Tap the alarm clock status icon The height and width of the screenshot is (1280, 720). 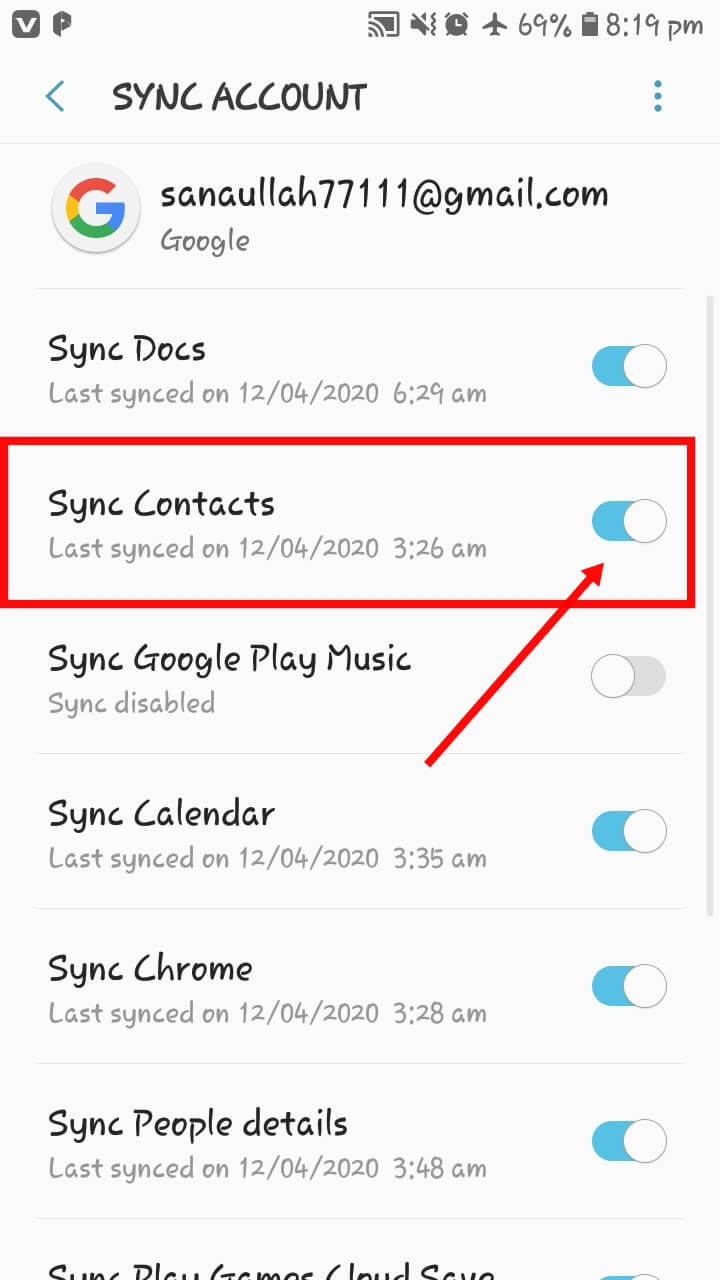pos(458,25)
